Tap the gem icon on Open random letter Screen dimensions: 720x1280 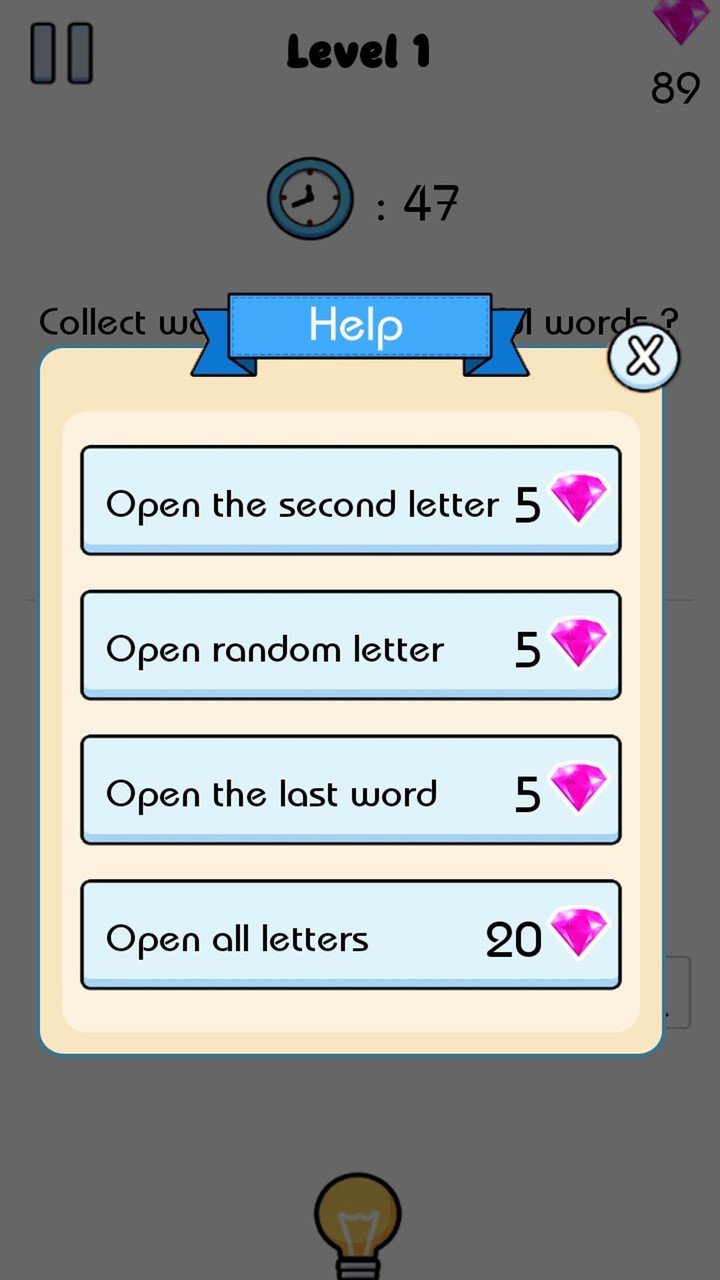click(x=580, y=645)
